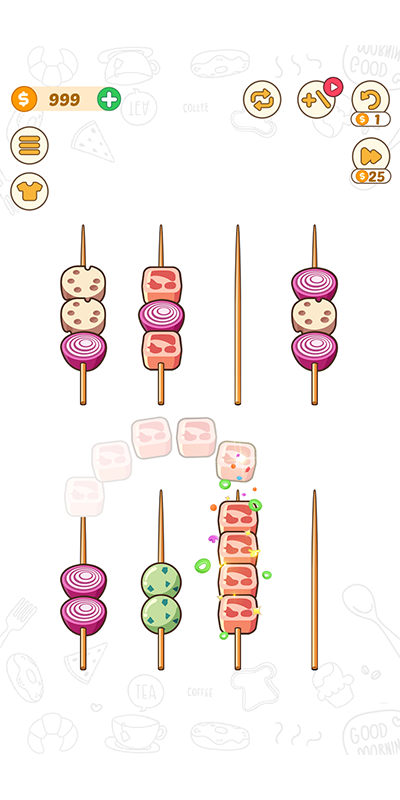Open the shirt skins shop
Image resolution: width=400 pixels, height=800 pixels.
click(30, 191)
